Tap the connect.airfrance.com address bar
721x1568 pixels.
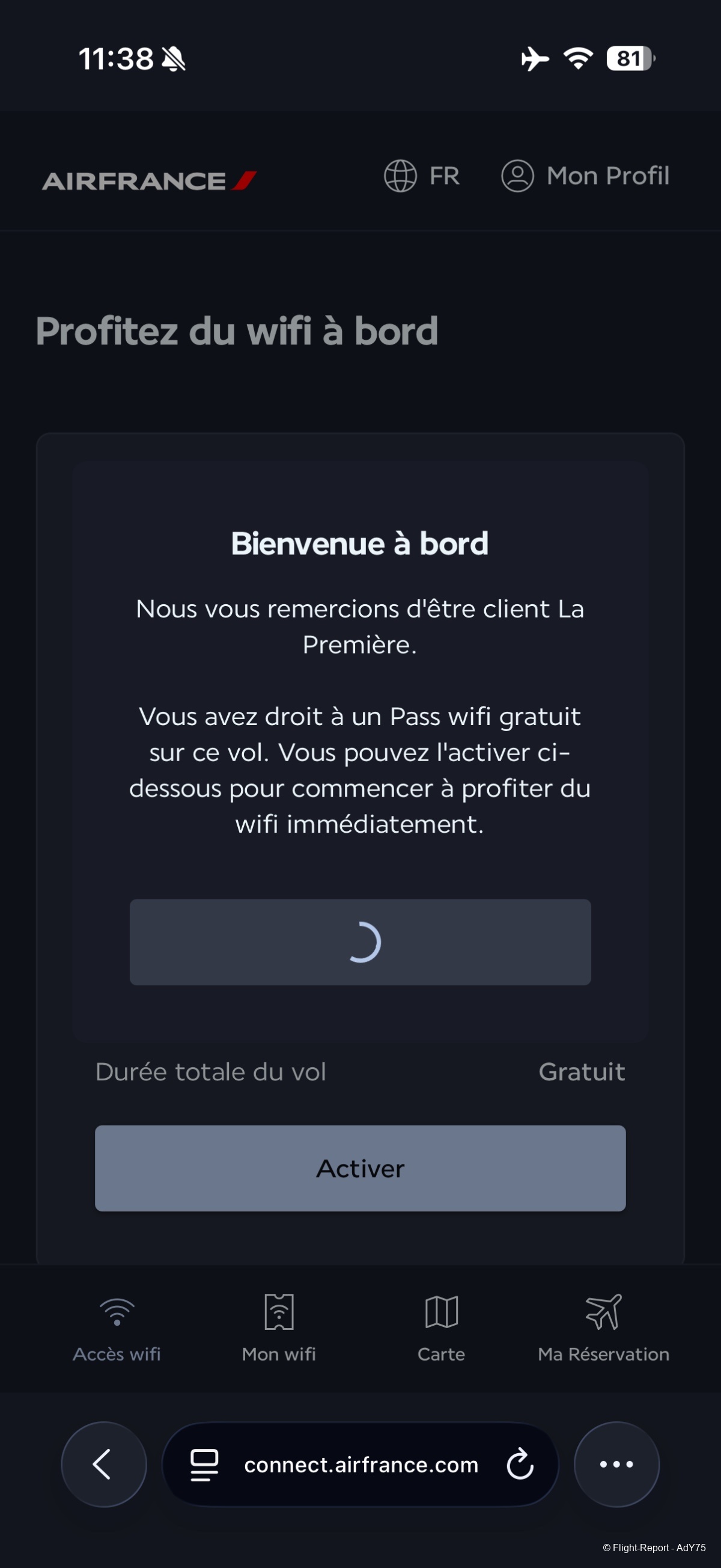360,1464
